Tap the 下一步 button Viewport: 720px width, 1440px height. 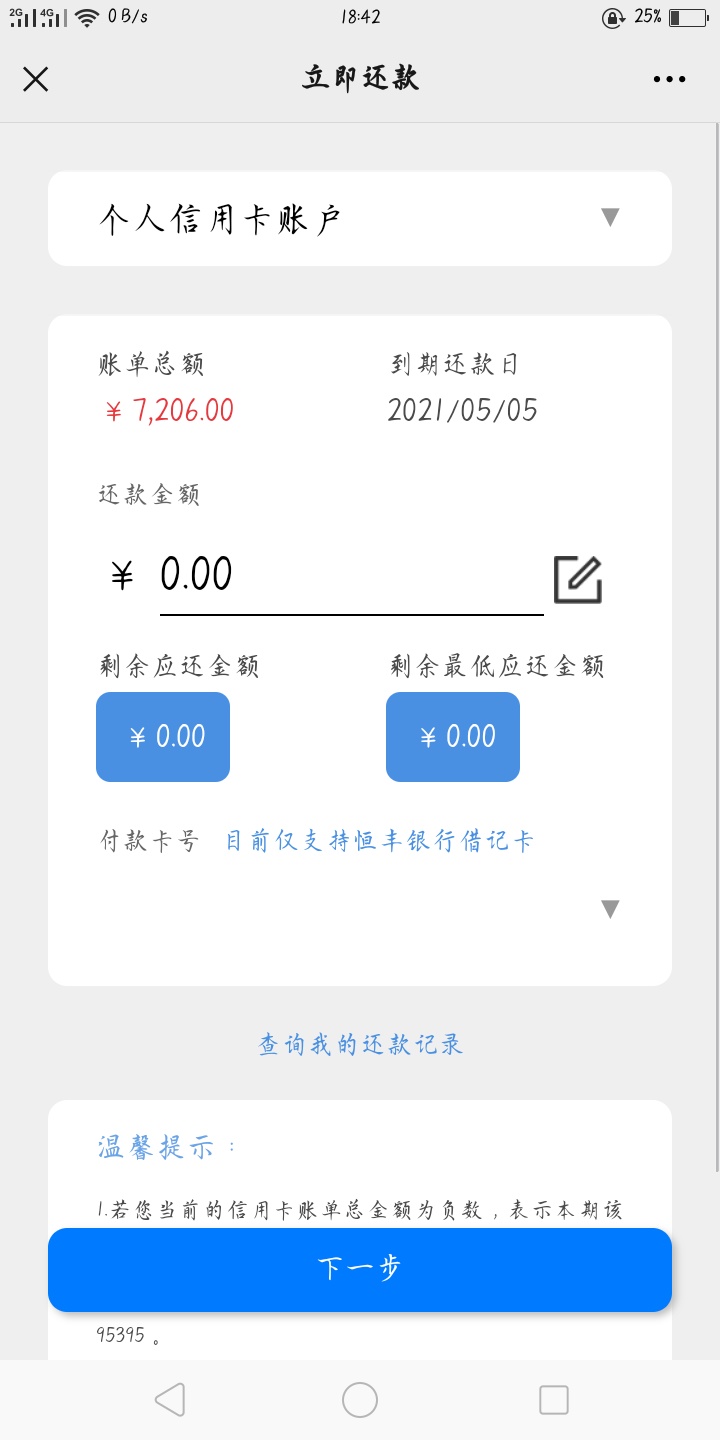[360, 1269]
